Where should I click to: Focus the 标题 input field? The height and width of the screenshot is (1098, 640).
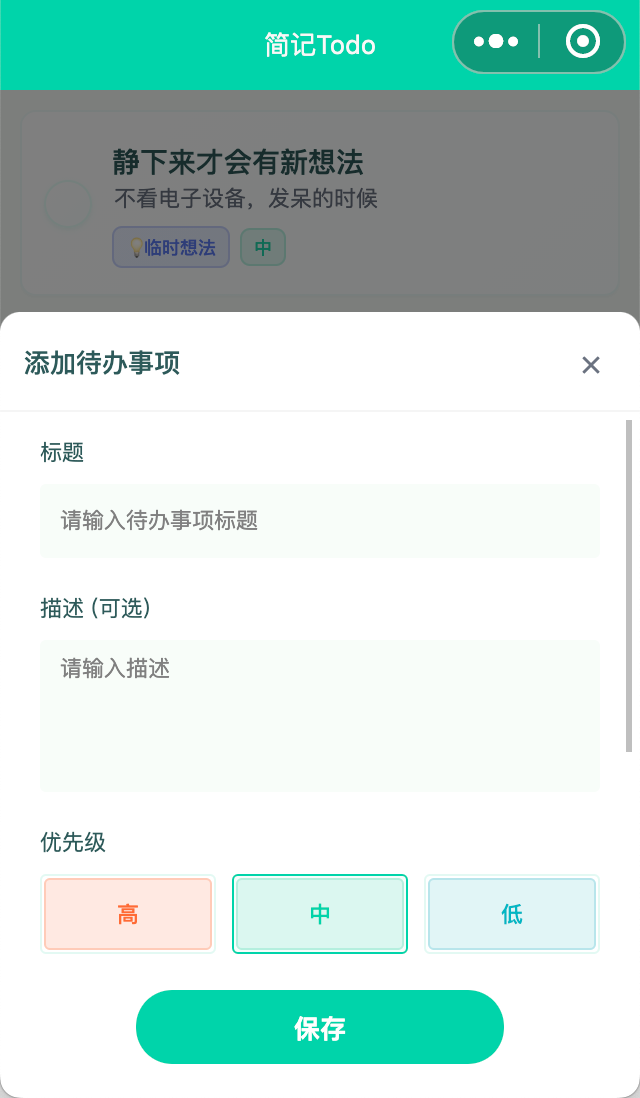(x=320, y=521)
